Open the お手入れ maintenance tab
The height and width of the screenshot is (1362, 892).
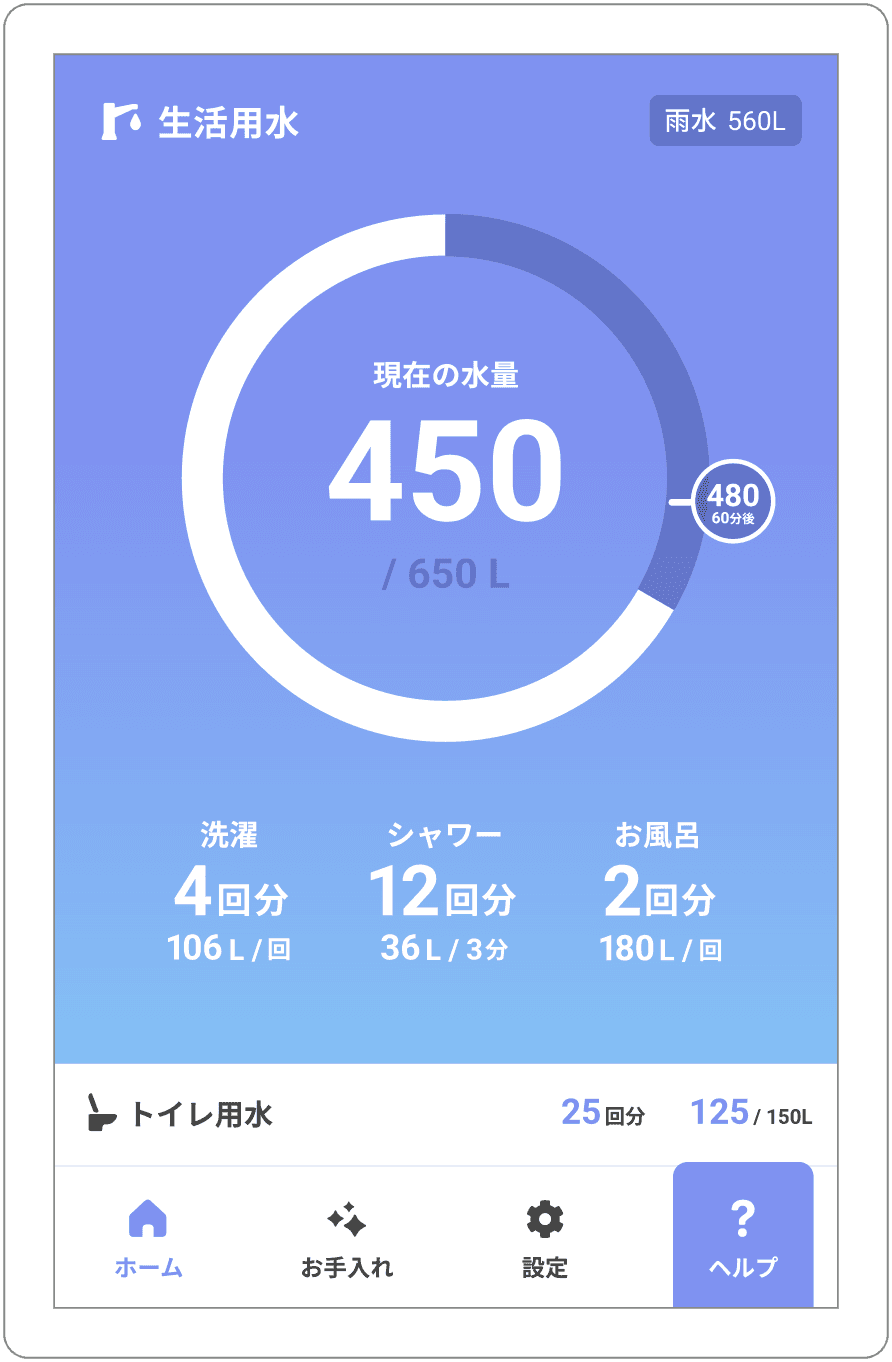click(347, 1238)
